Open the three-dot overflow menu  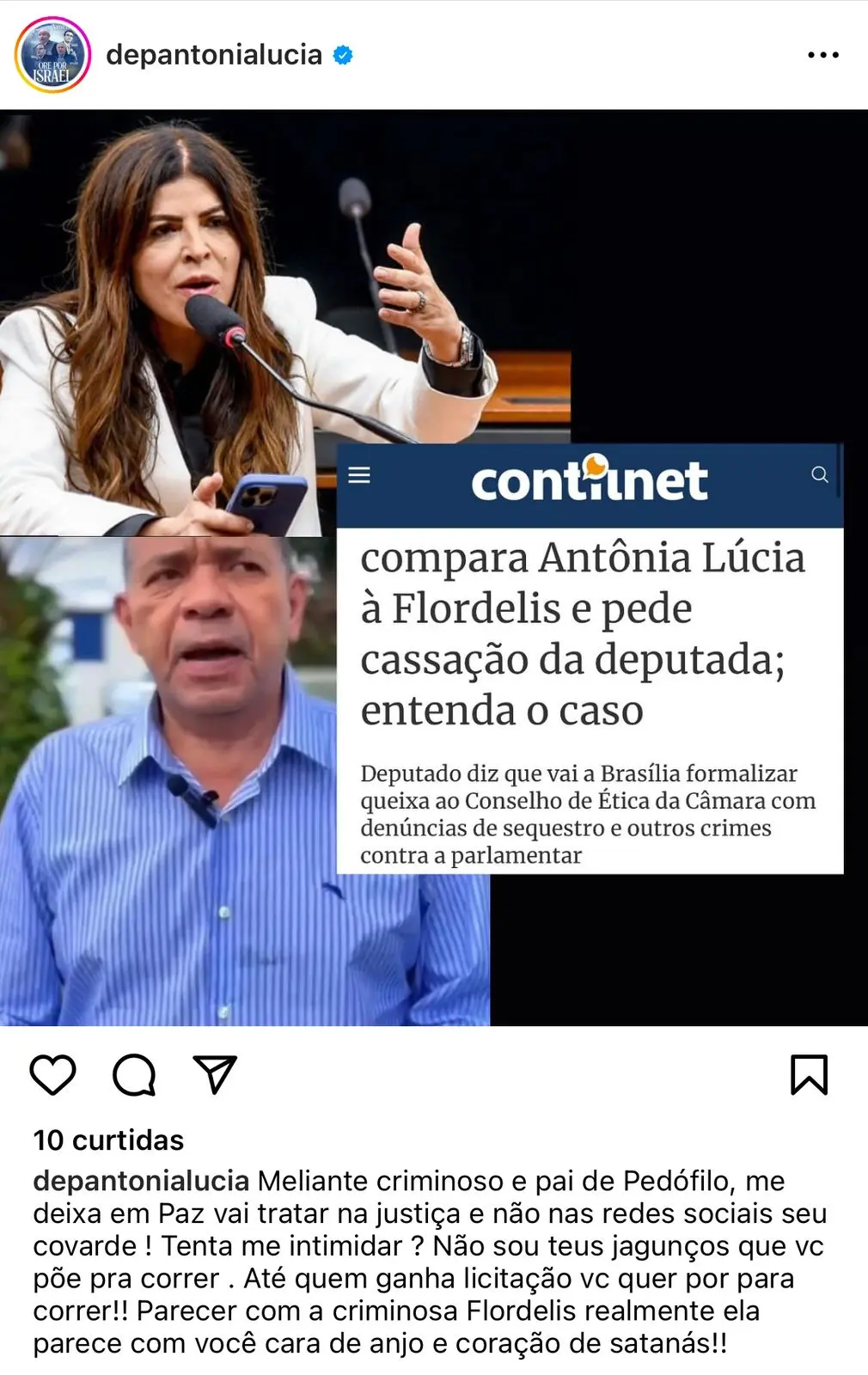(x=822, y=55)
